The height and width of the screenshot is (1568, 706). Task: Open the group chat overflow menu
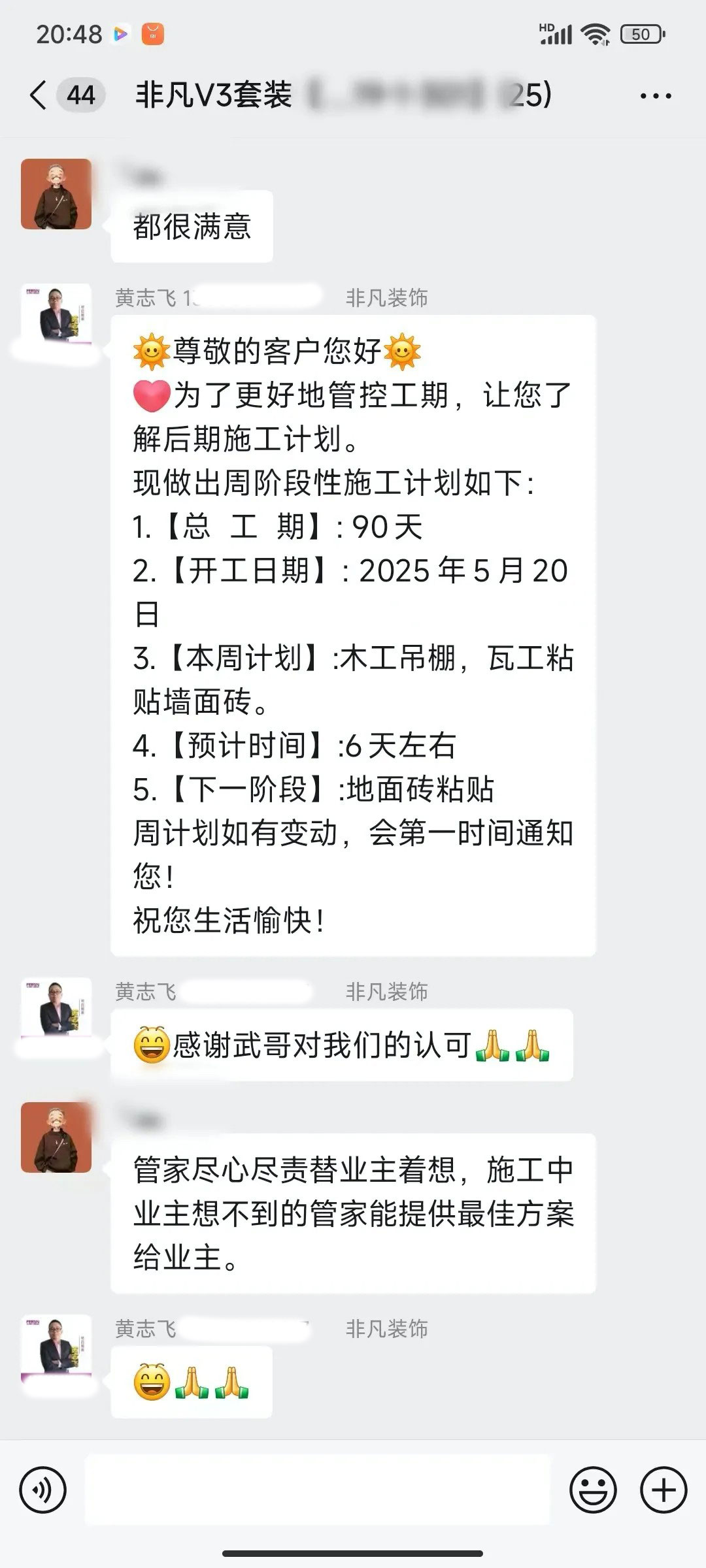click(655, 96)
